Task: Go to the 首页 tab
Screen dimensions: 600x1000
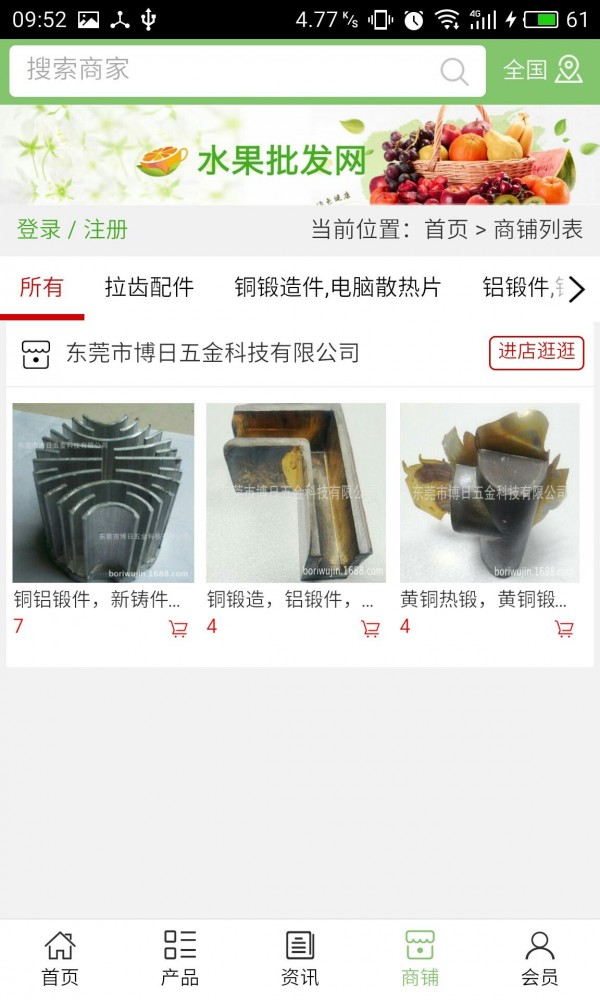Action: point(60,959)
